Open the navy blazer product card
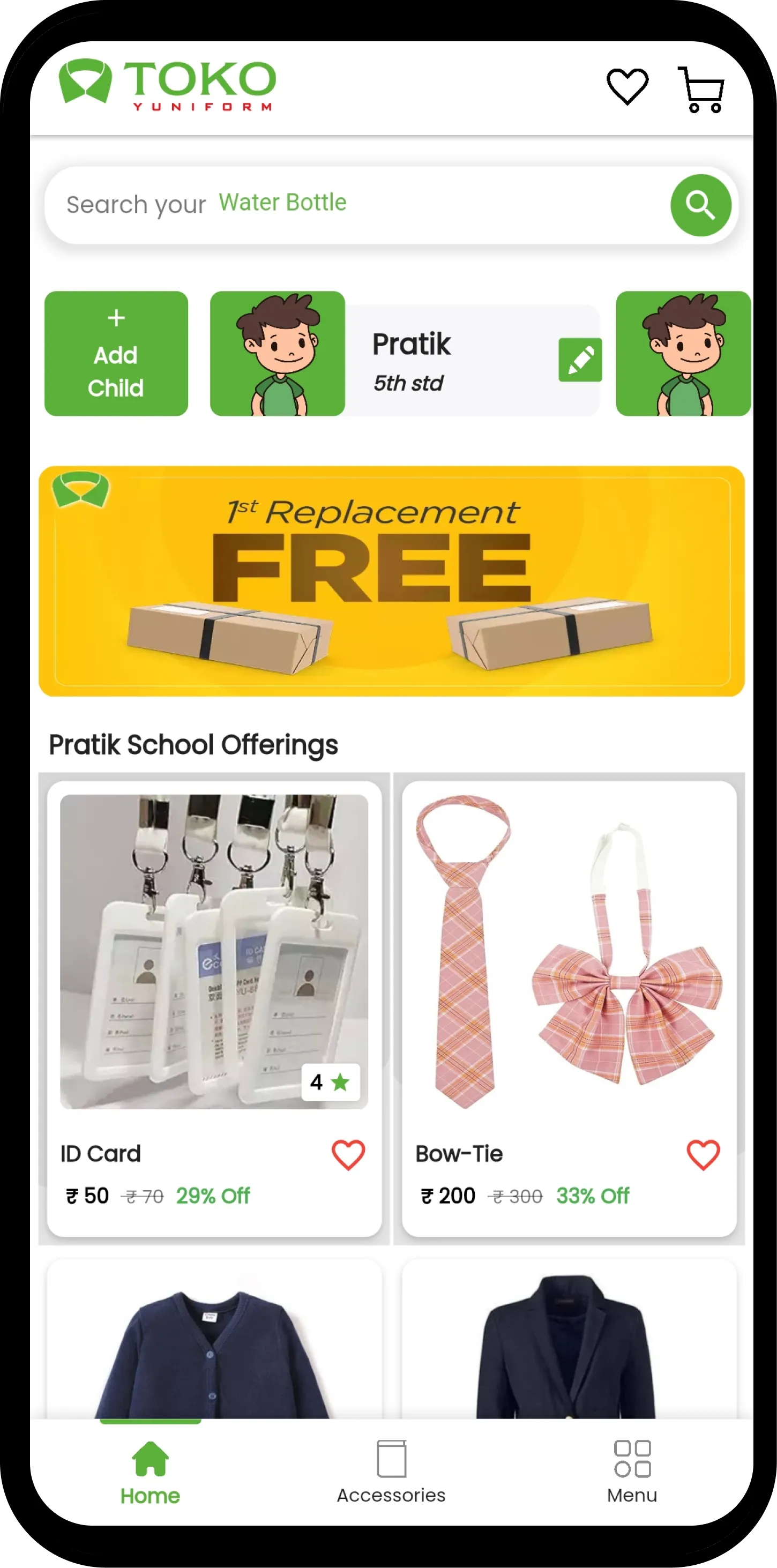The height and width of the screenshot is (1568, 777). point(569,1345)
